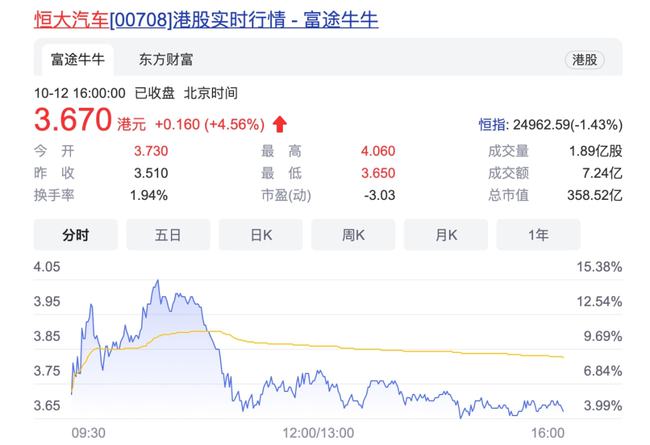Select the 分时 chart view
Viewport: 650px width, 445px height.
(x=76, y=235)
